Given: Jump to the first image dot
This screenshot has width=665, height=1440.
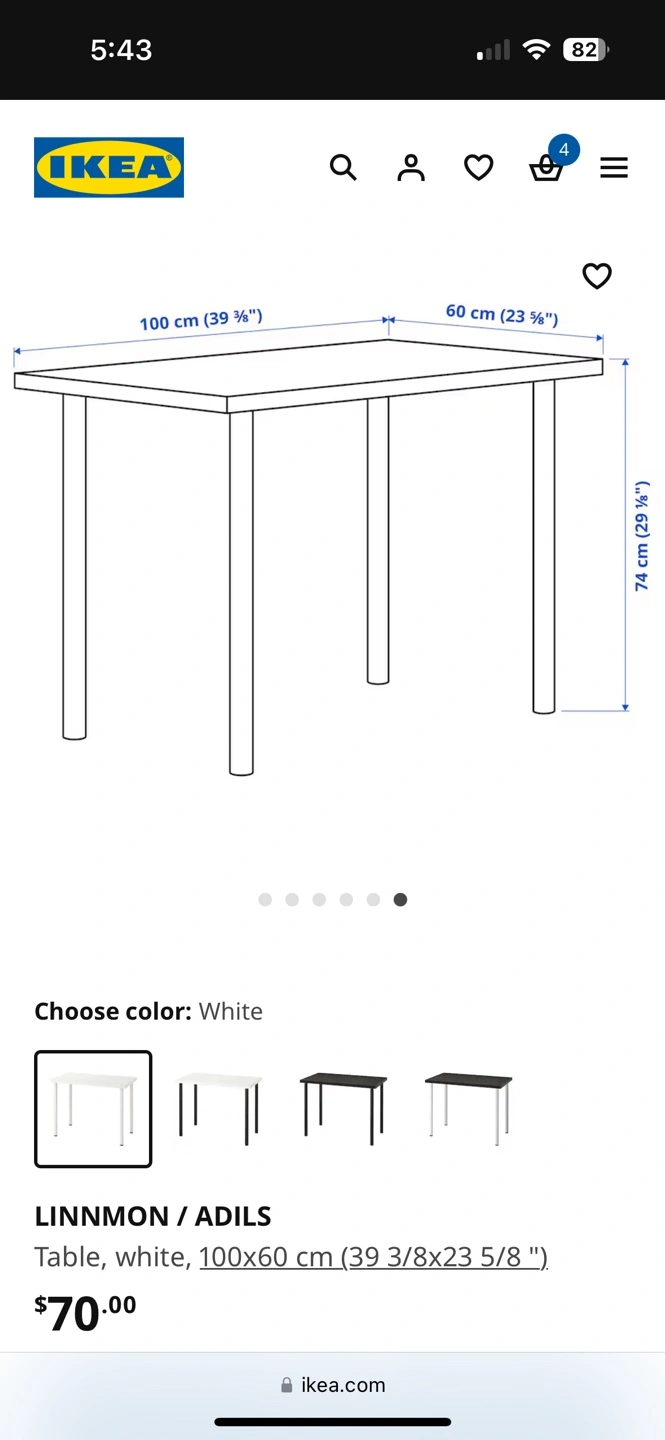Looking at the screenshot, I should click(x=265, y=900).
